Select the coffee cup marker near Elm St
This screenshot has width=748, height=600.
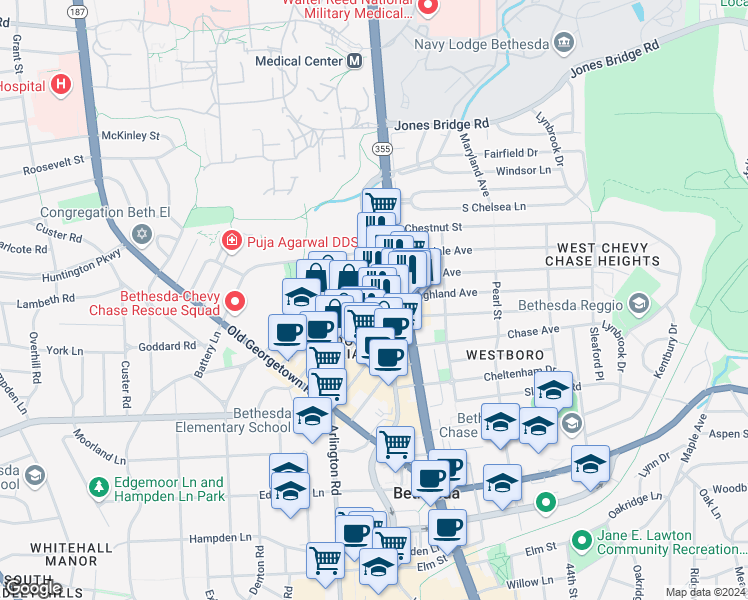tap(447, 528)
